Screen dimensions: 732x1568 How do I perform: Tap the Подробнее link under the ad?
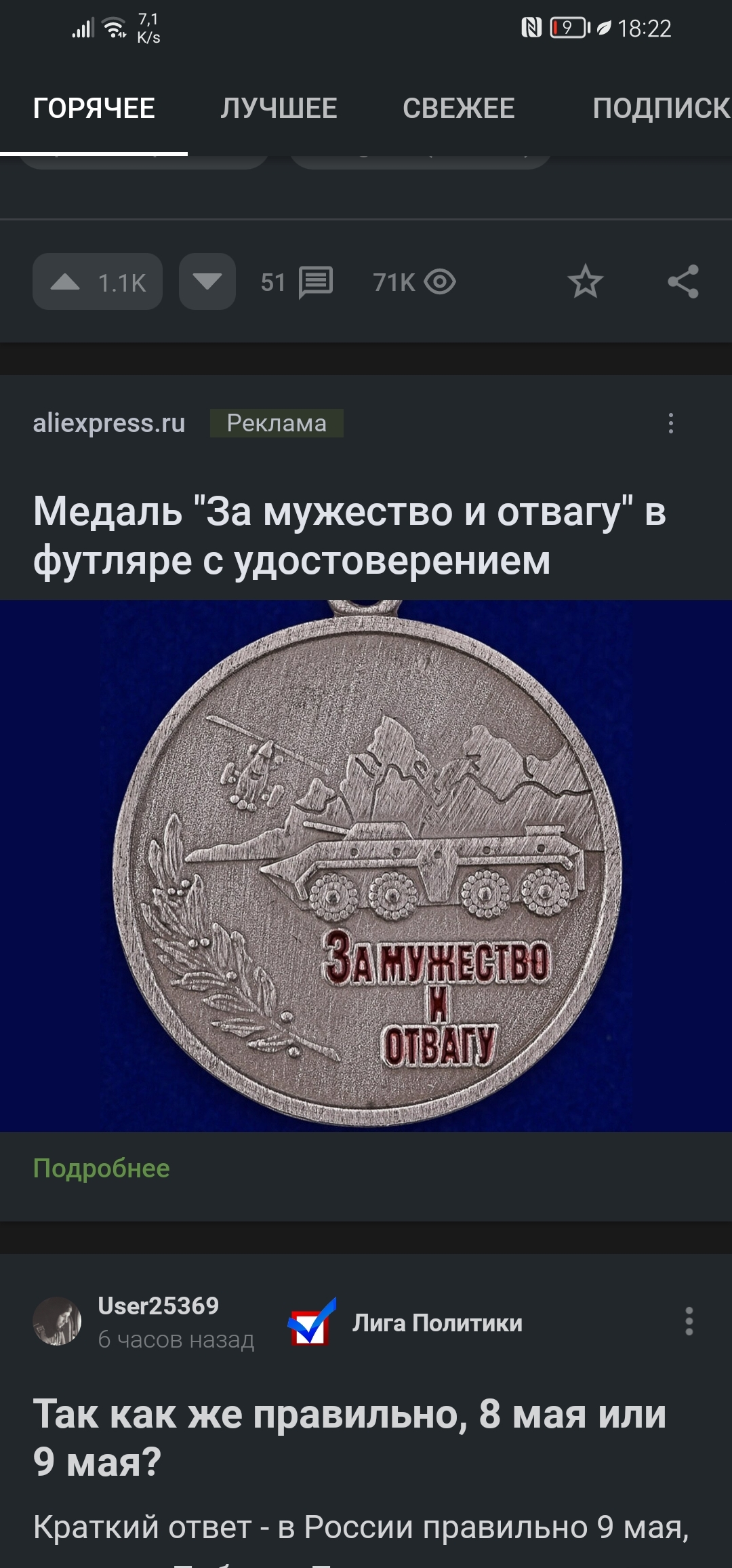pos(102,1169)
